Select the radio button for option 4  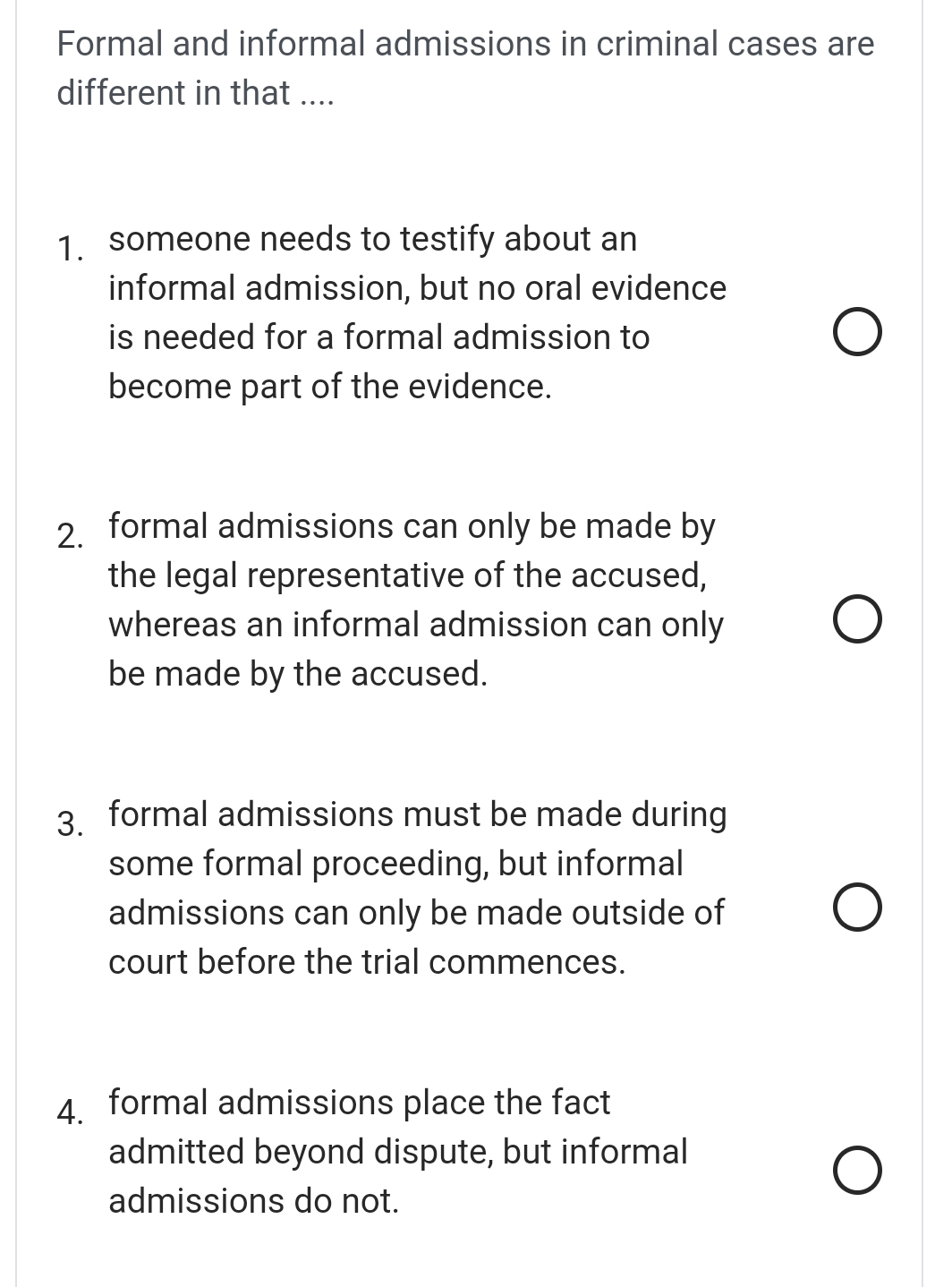coord(858,1170)
